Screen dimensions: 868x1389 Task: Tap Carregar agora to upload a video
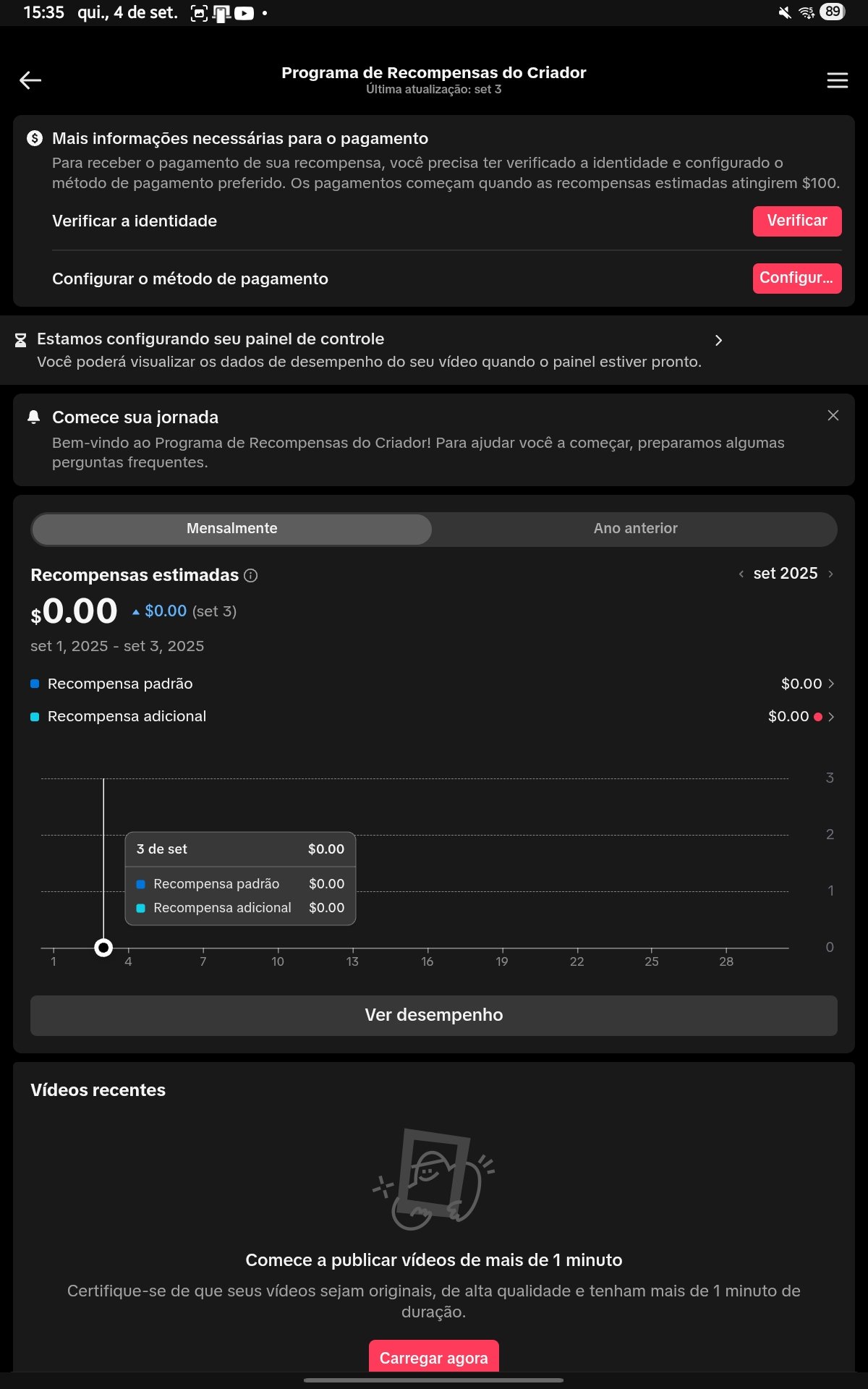pos(434,1357)
